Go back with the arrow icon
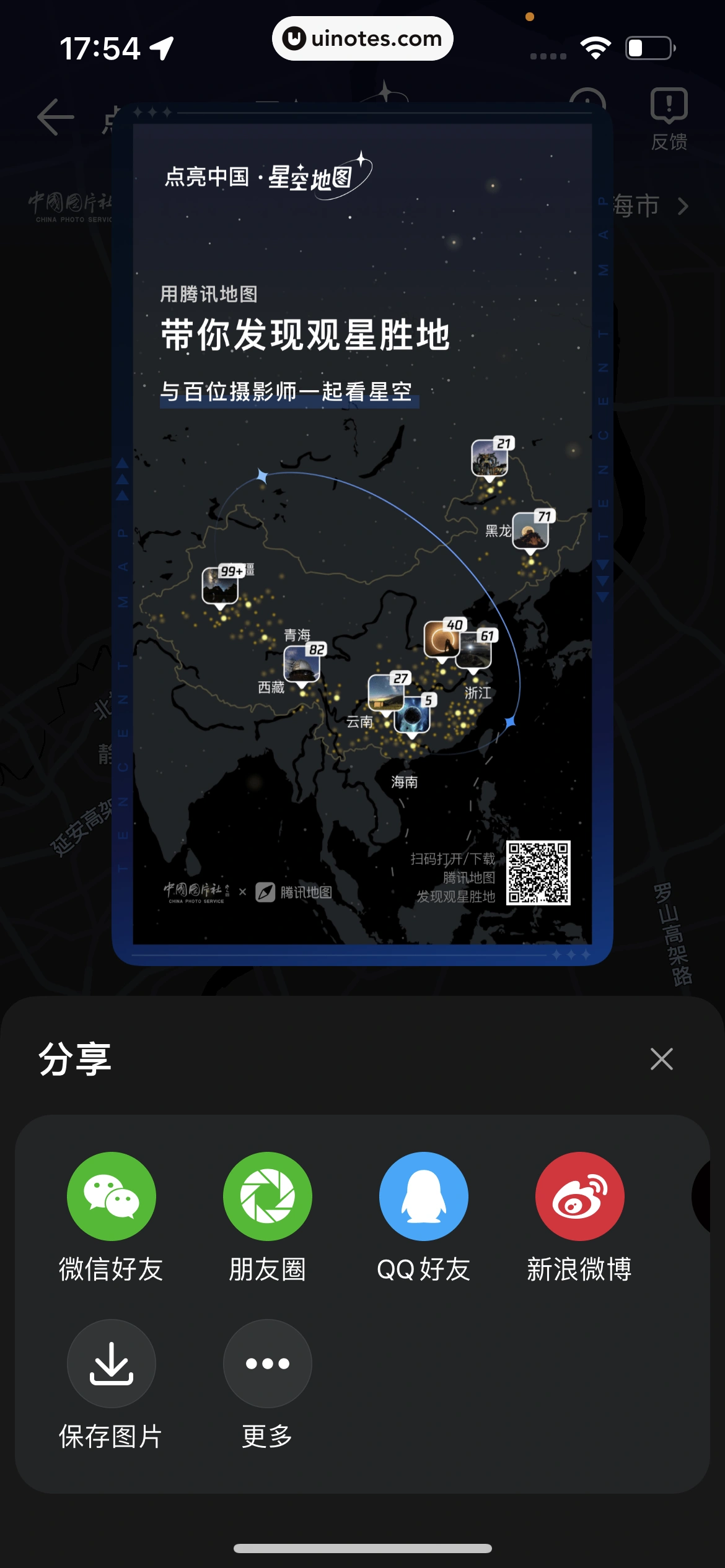 56,116
